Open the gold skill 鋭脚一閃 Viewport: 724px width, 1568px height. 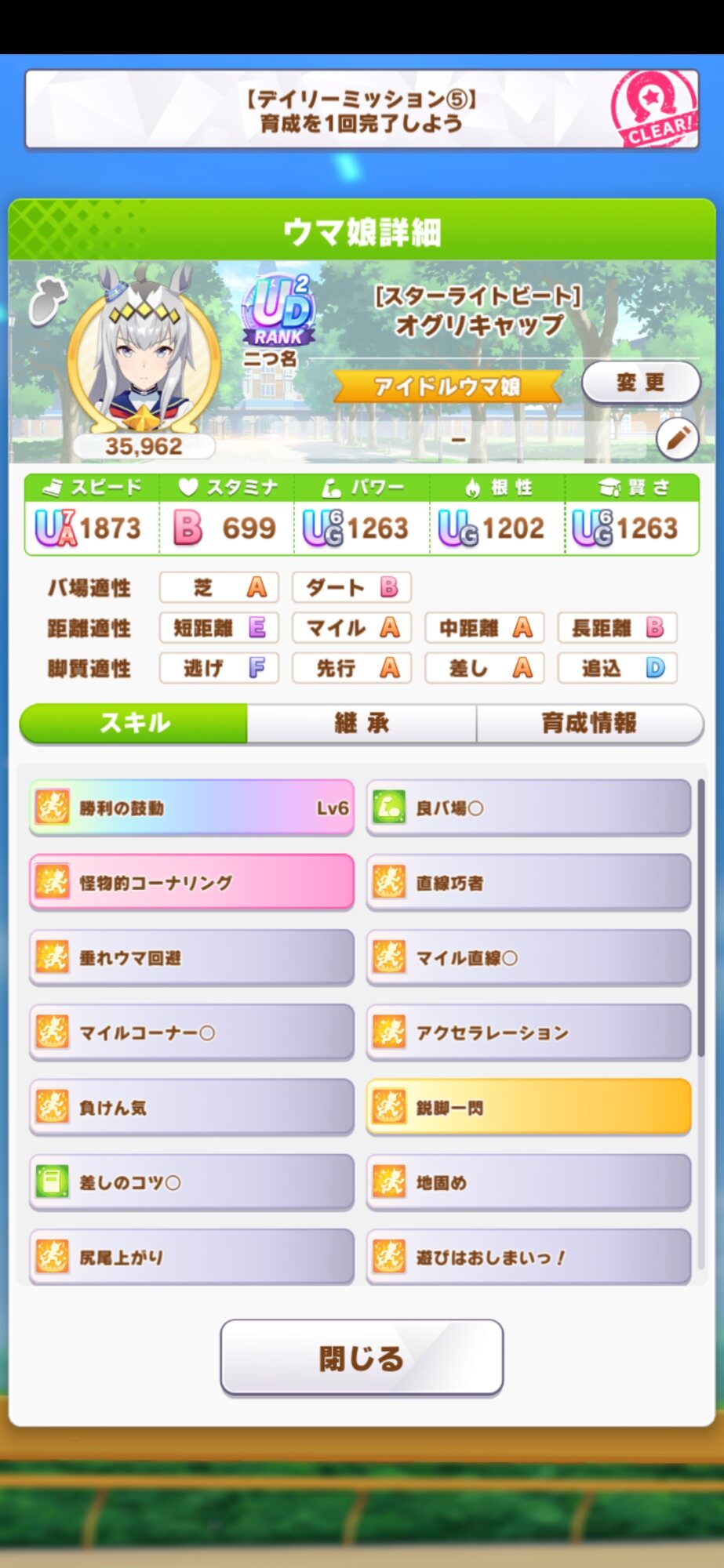(528, 1107)
